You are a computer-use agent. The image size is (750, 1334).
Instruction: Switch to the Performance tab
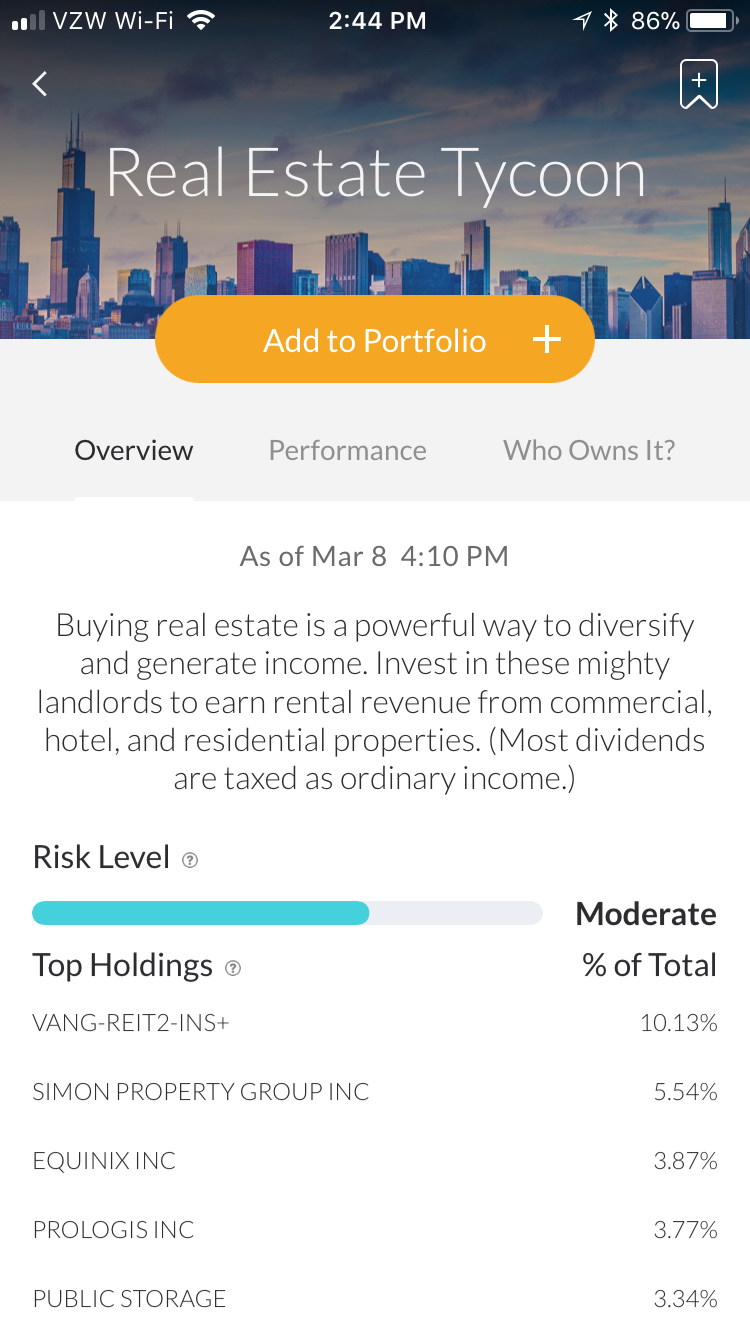point(347,451)
